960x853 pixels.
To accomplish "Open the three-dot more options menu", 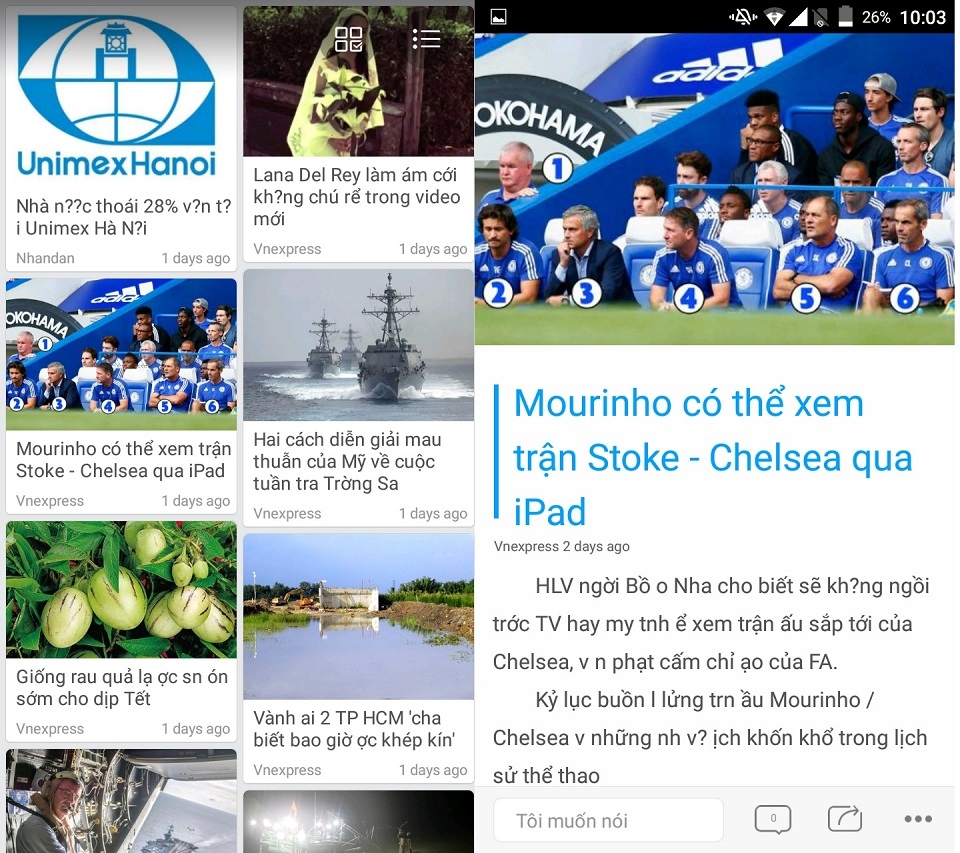I will [x=917, y=819].
